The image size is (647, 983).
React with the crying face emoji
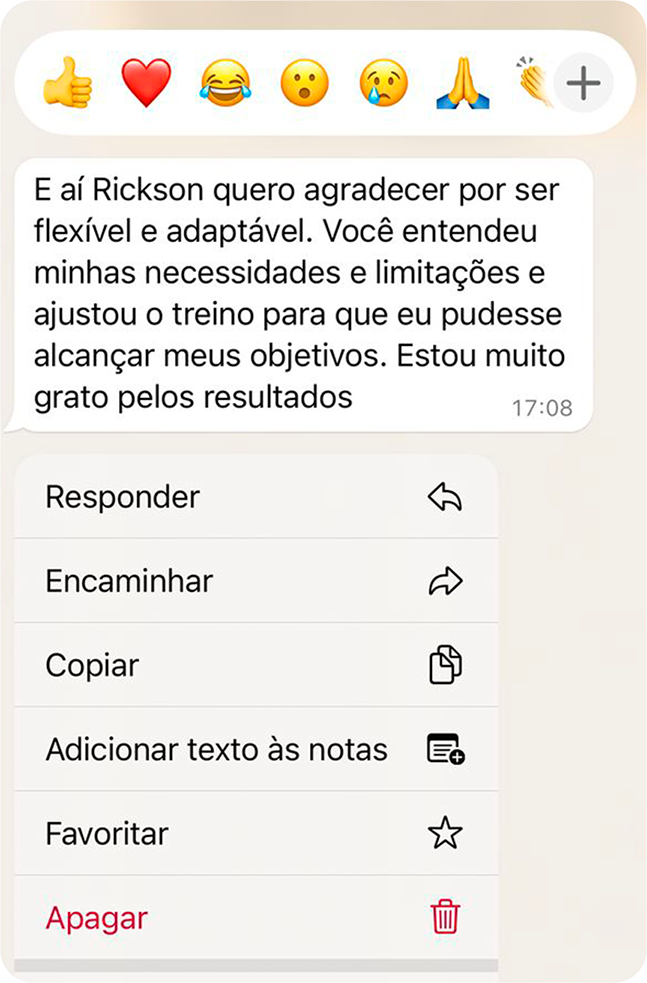(384, 83)
